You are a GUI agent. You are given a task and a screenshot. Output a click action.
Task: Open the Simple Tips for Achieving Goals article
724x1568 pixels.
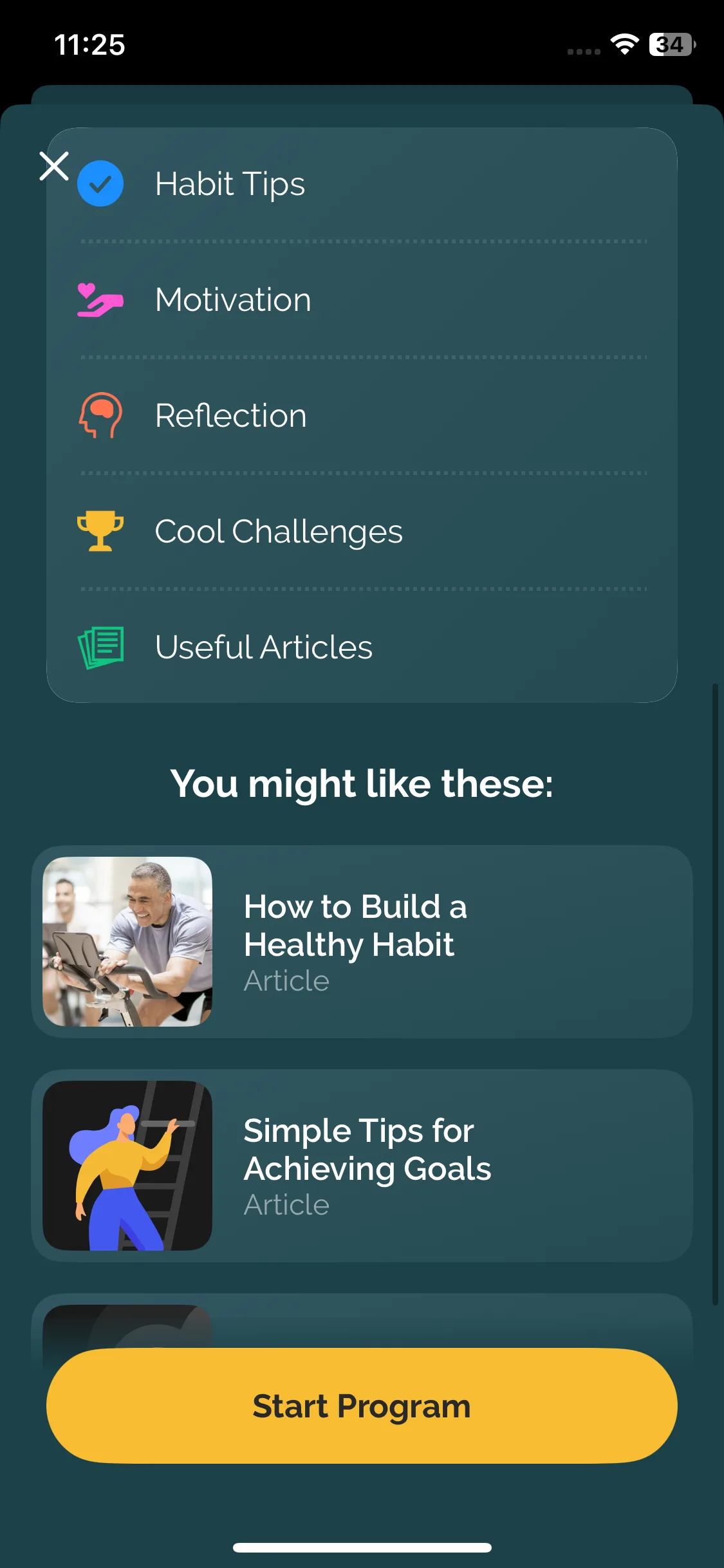tap(362, 1166)
